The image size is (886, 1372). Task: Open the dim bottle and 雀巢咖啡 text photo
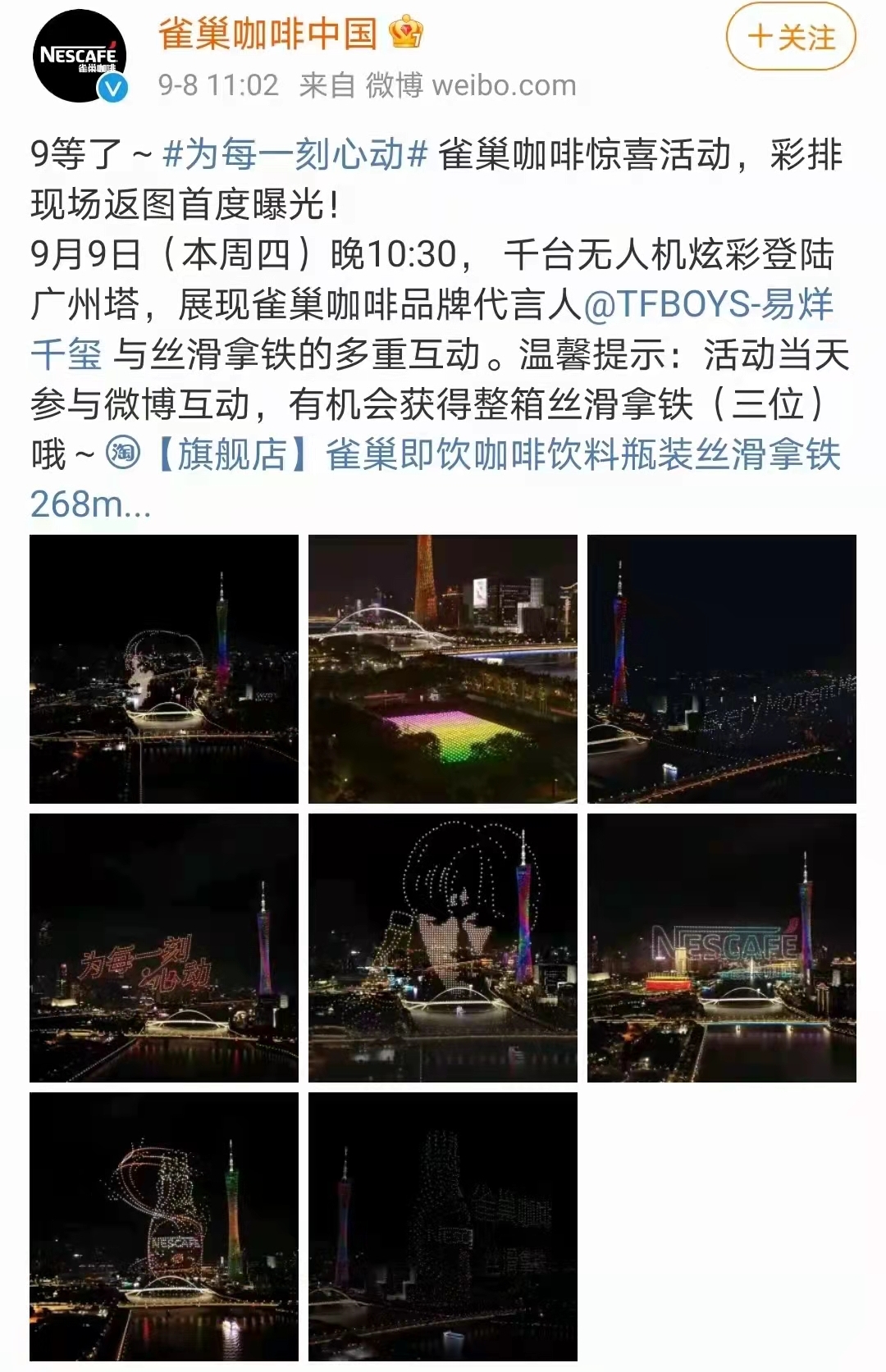[442, 1226]
